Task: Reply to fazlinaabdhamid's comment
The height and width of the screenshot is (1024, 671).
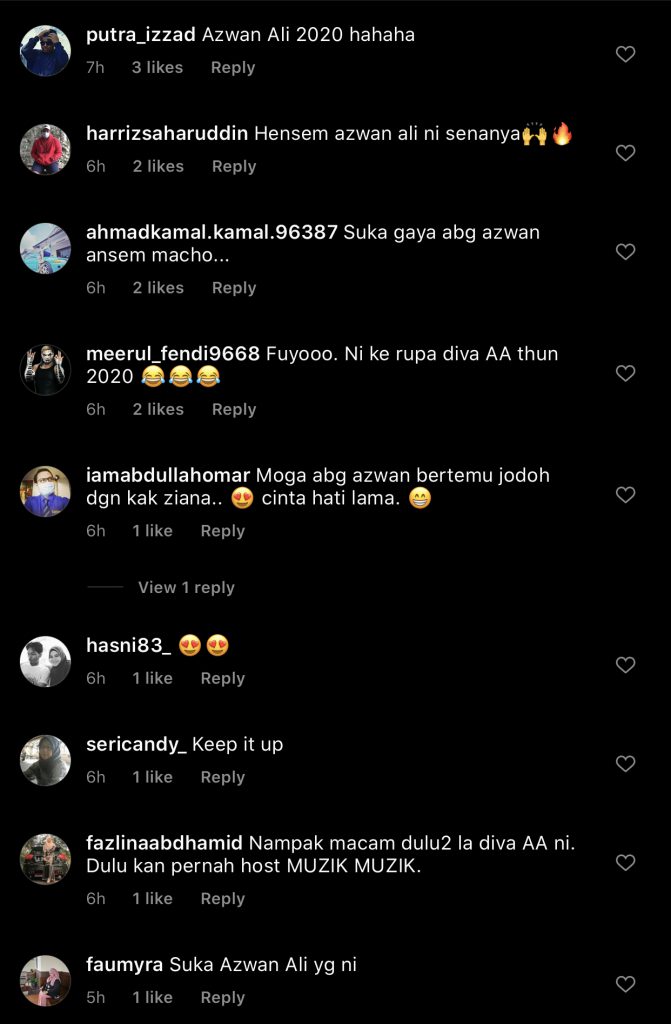Action: [222, 899]
